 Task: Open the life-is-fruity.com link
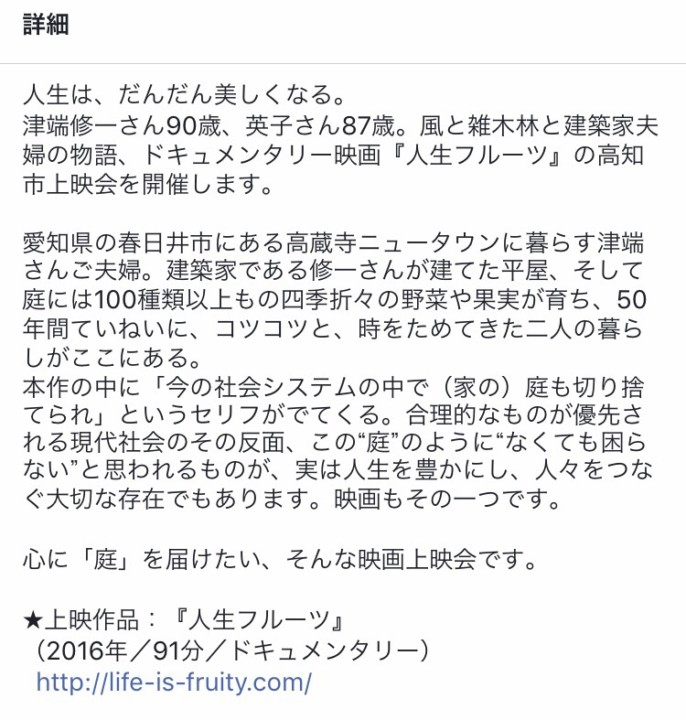(x=174, y=683)
